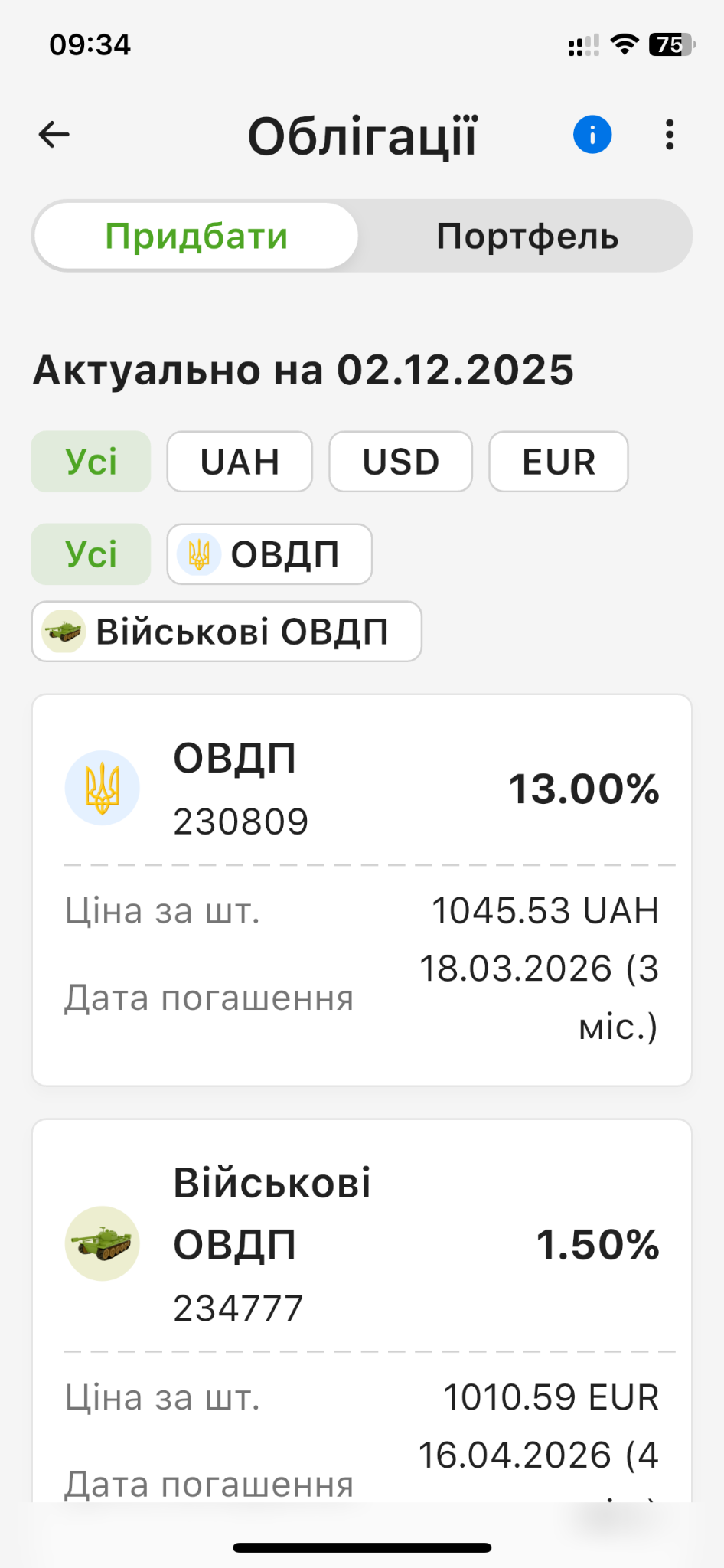Open the ОВДП 230809 bond card
The height and width of the screenshot is (1568, 724).
(x=362, y=890)
